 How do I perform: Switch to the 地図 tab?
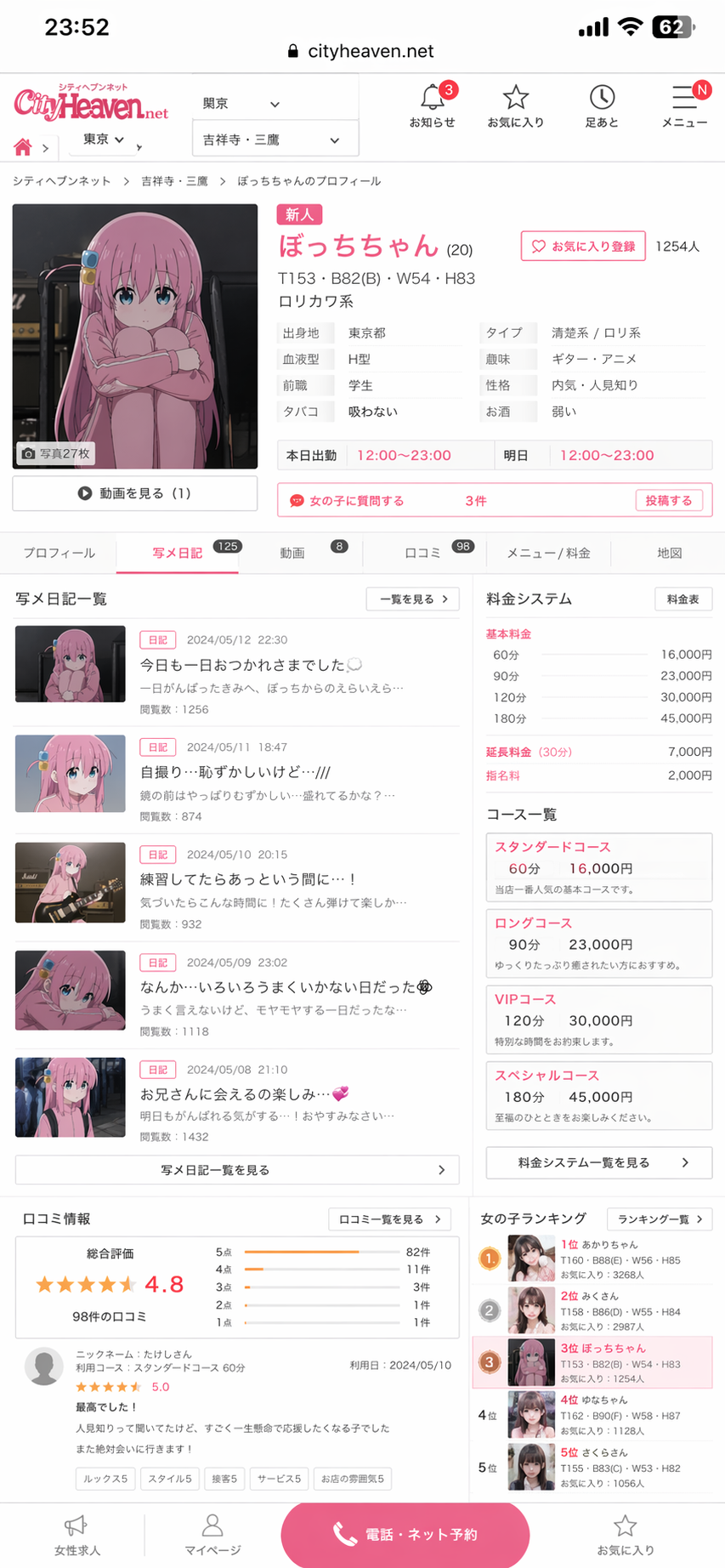click(669, 553)
